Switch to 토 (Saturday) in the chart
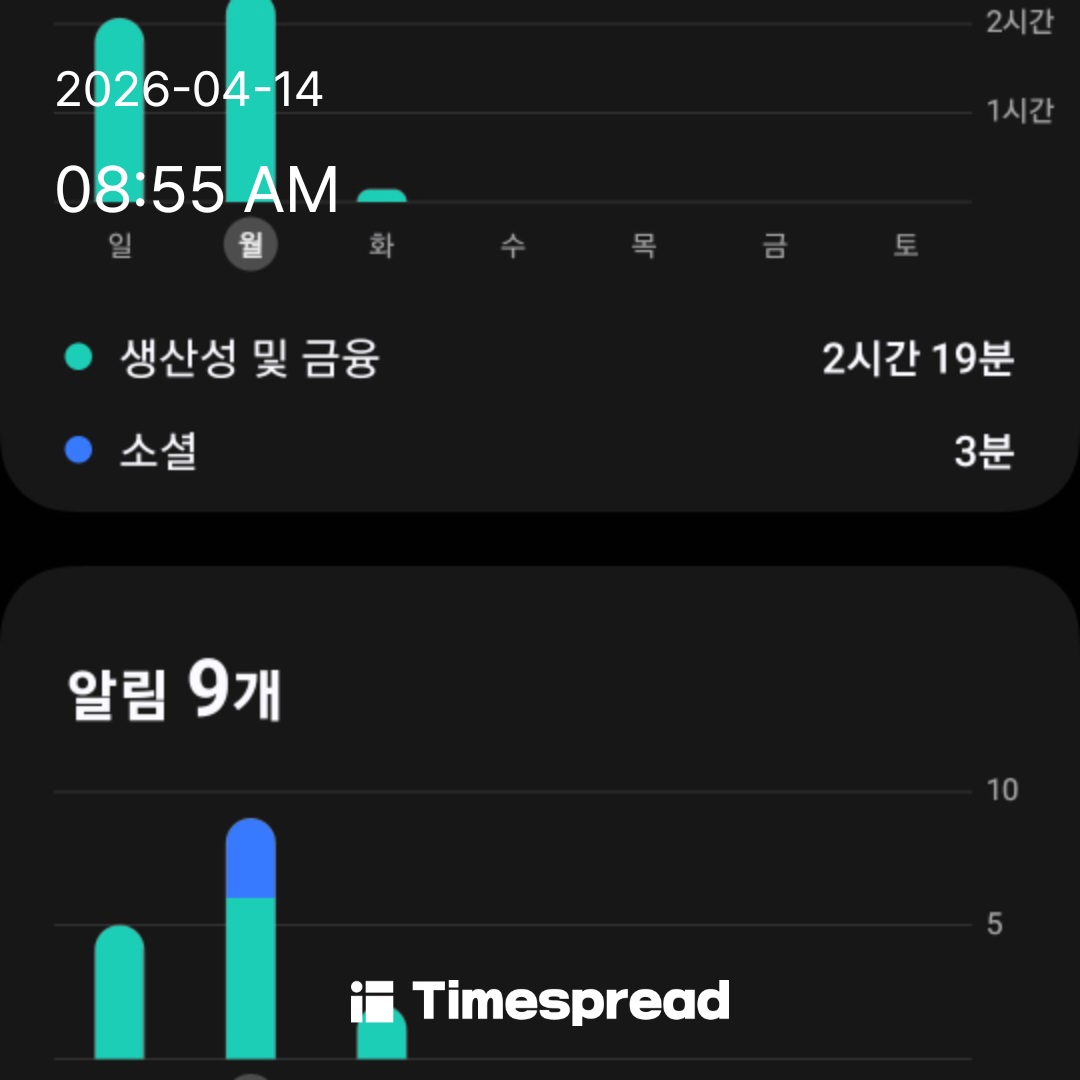 click(x=906, y=246)
